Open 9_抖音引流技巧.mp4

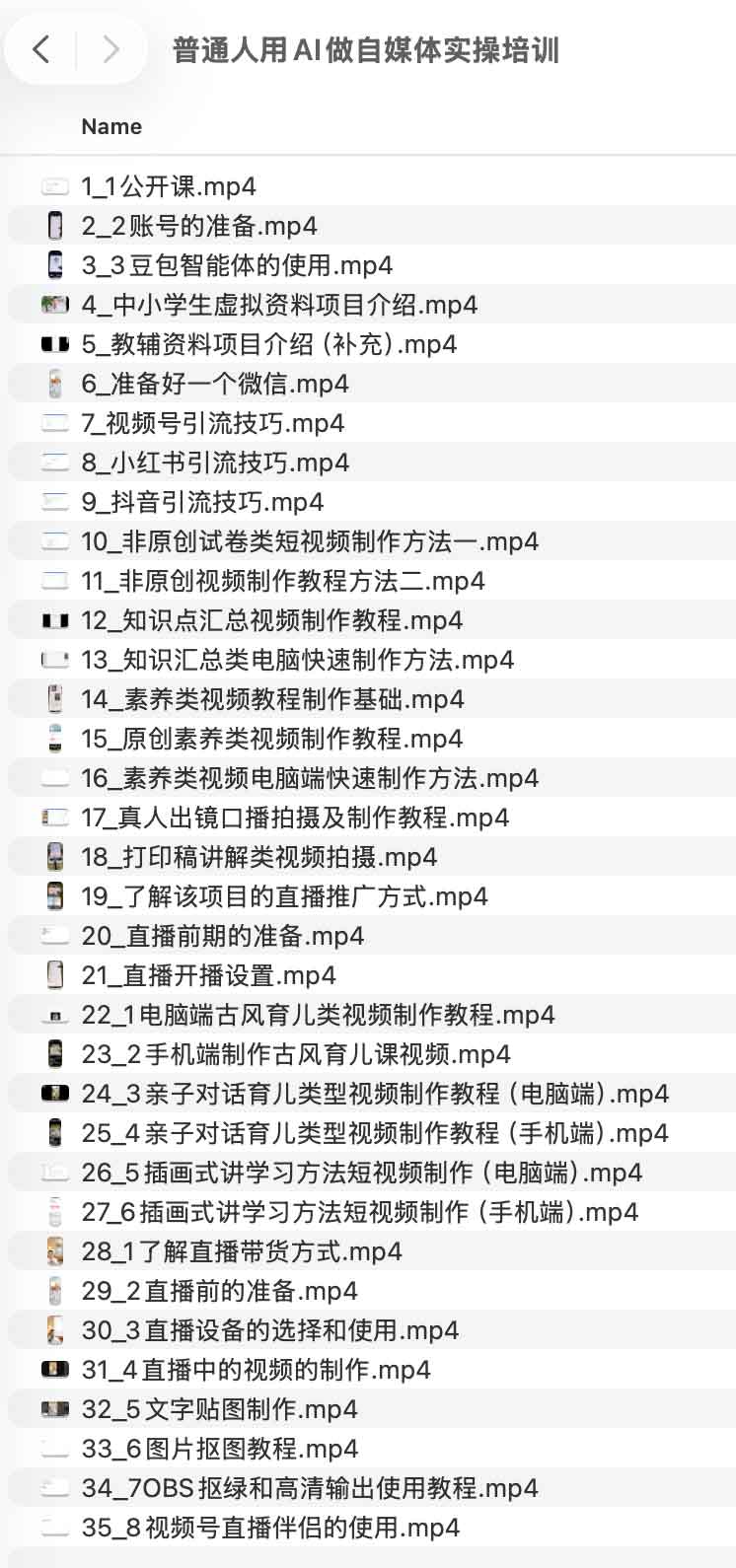point(201,502)
